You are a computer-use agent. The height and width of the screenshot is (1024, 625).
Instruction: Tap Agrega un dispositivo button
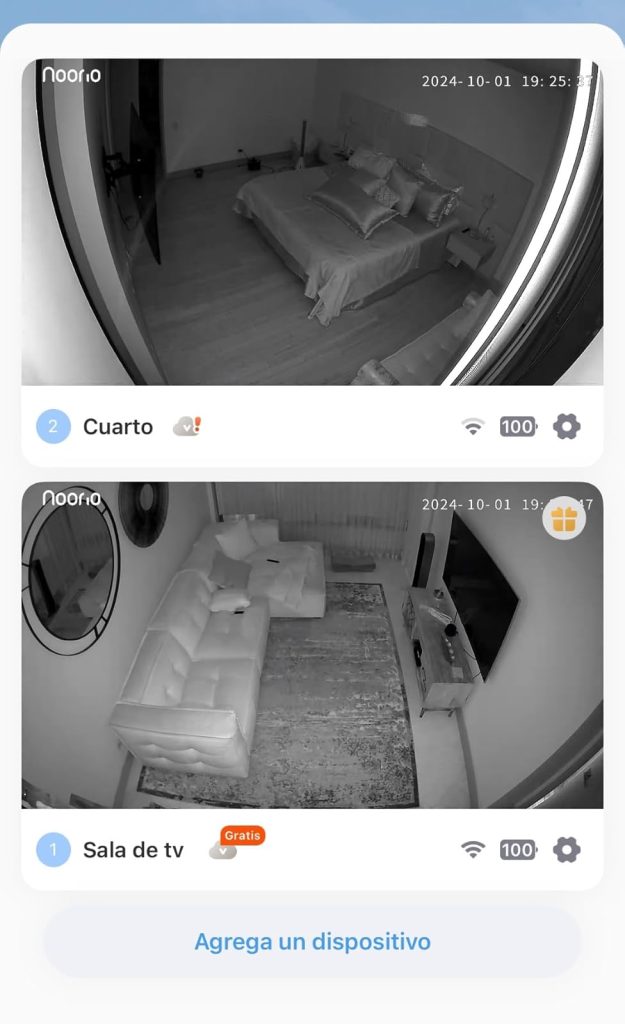tap(312, 942)
